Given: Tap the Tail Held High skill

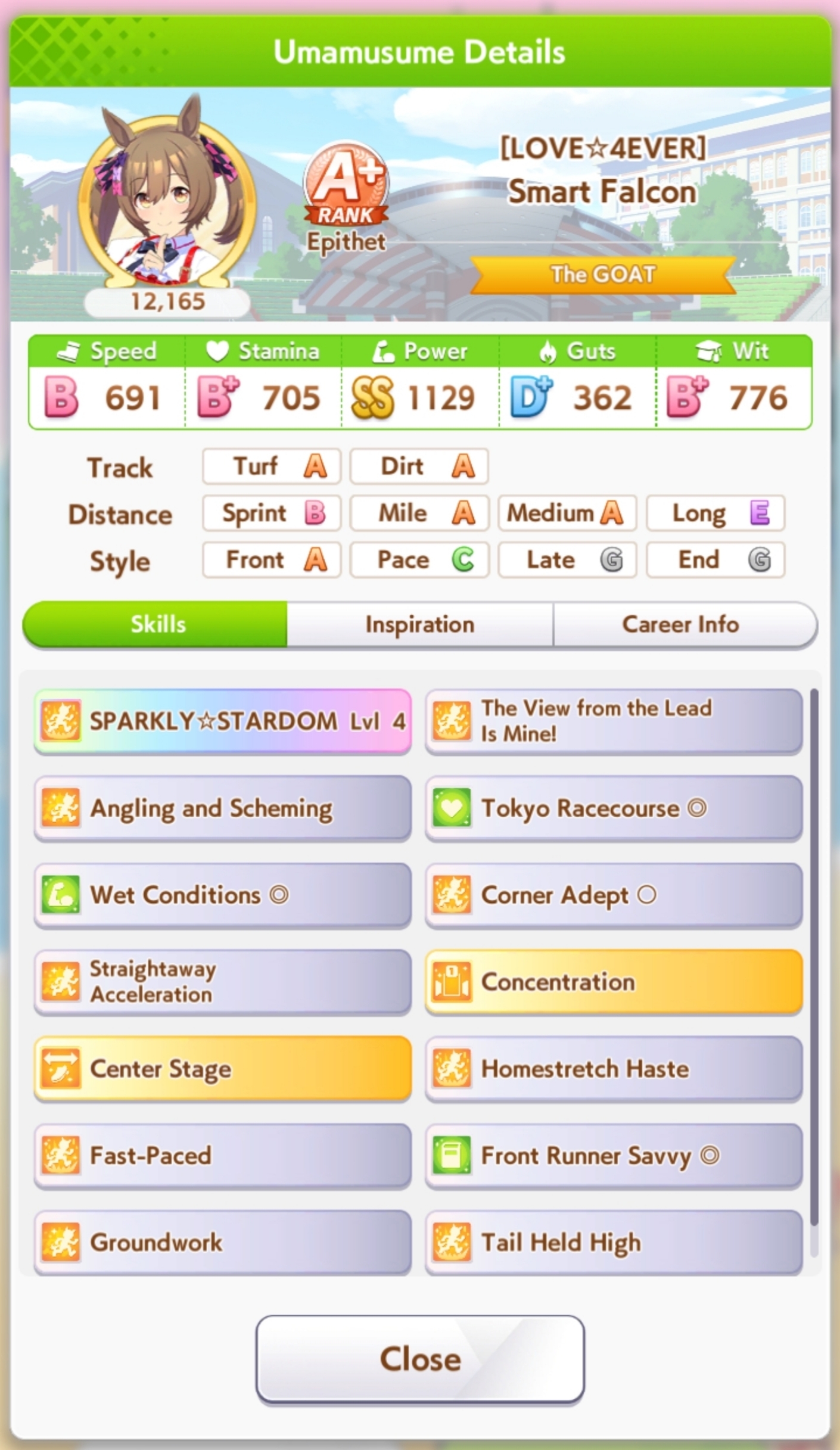Looking at the screenshot, I should tap(614, 1242).
